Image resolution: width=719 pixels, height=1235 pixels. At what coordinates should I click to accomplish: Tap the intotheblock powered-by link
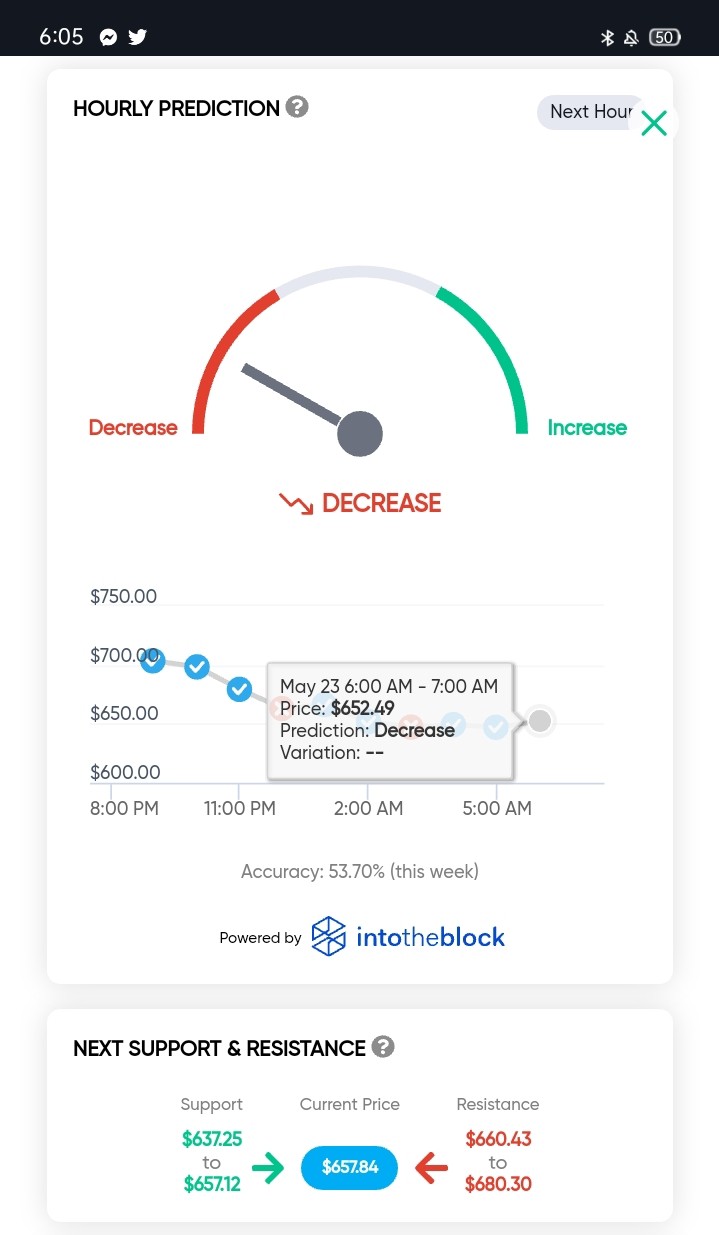[x=408, y=937]
